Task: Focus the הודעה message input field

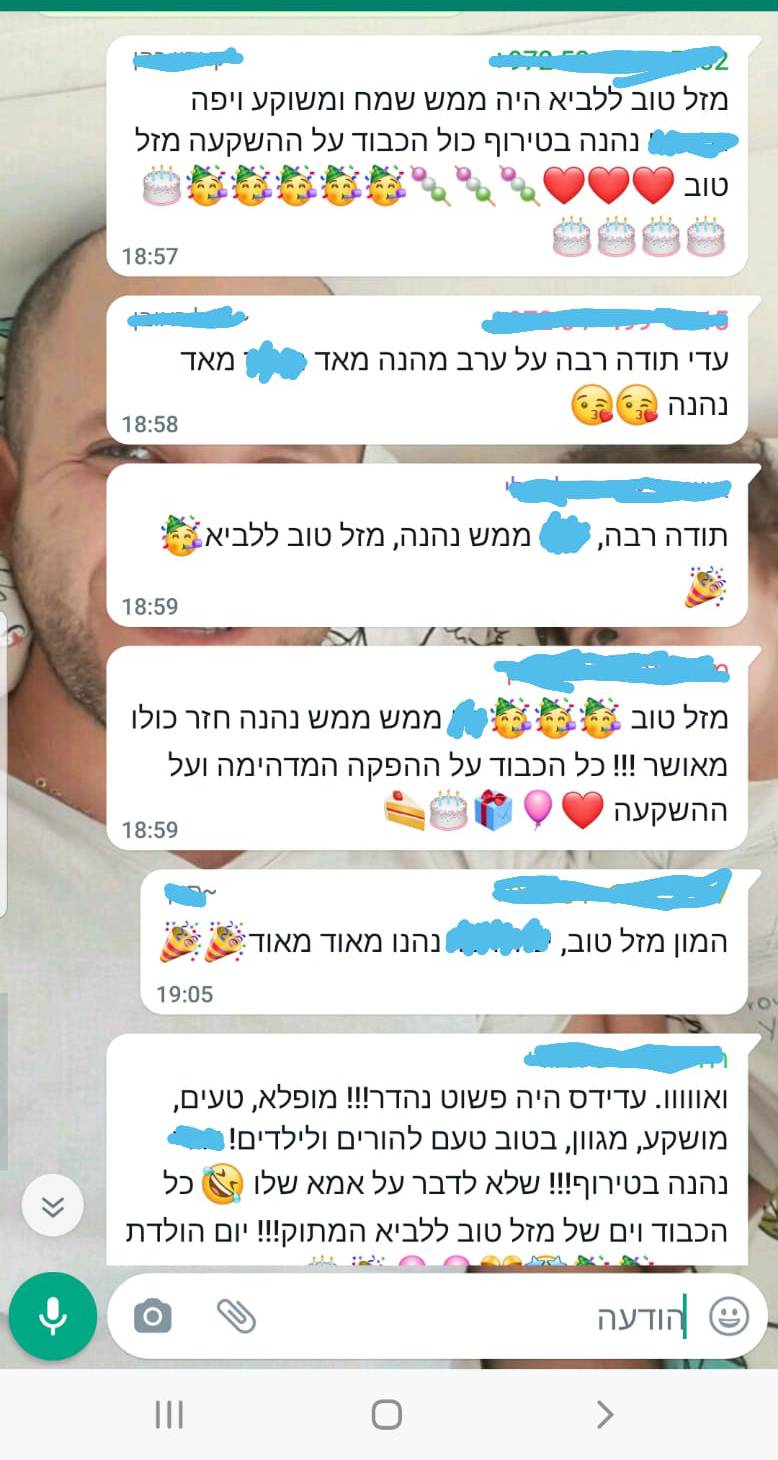Action: pyautogui.click(x=480, y=1317)
